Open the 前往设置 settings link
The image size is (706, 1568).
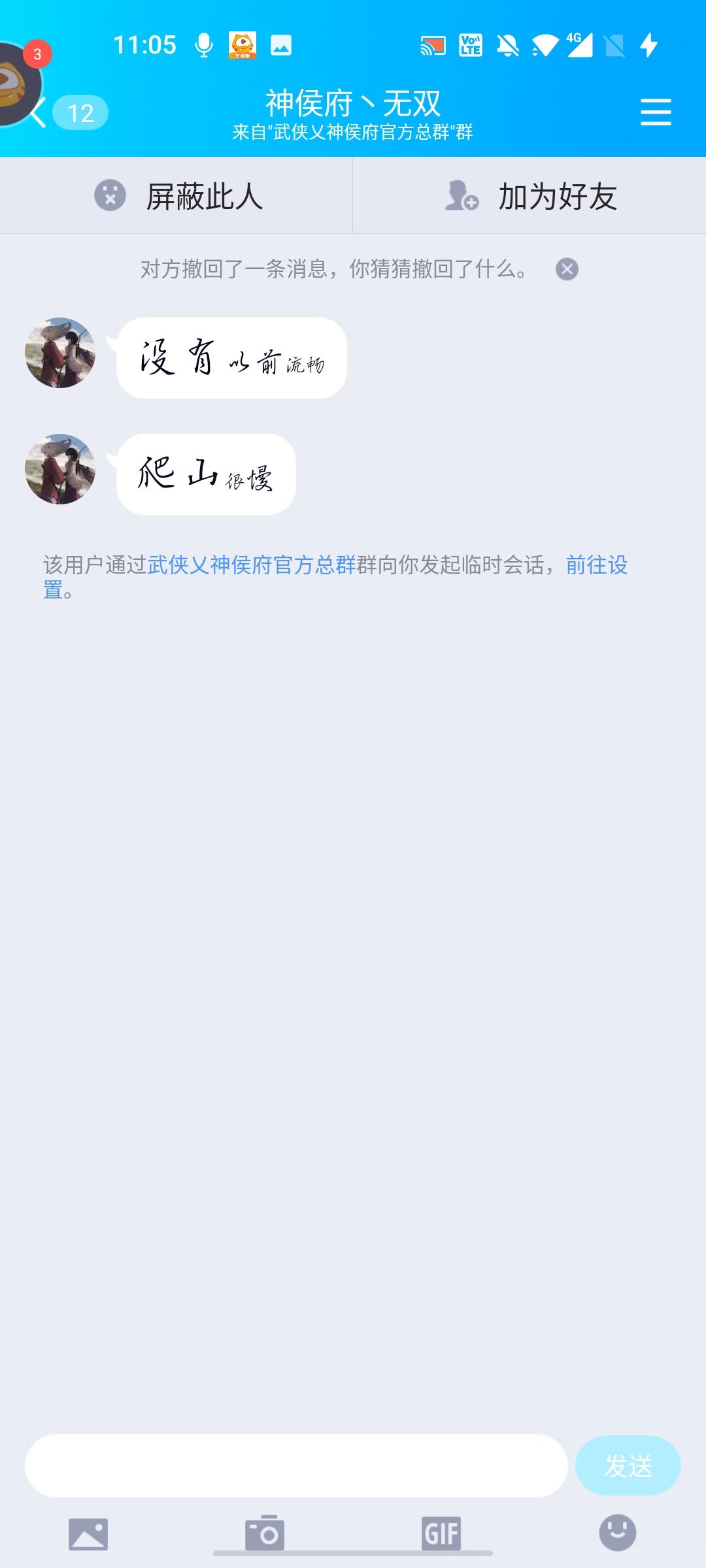coord(596,565)
